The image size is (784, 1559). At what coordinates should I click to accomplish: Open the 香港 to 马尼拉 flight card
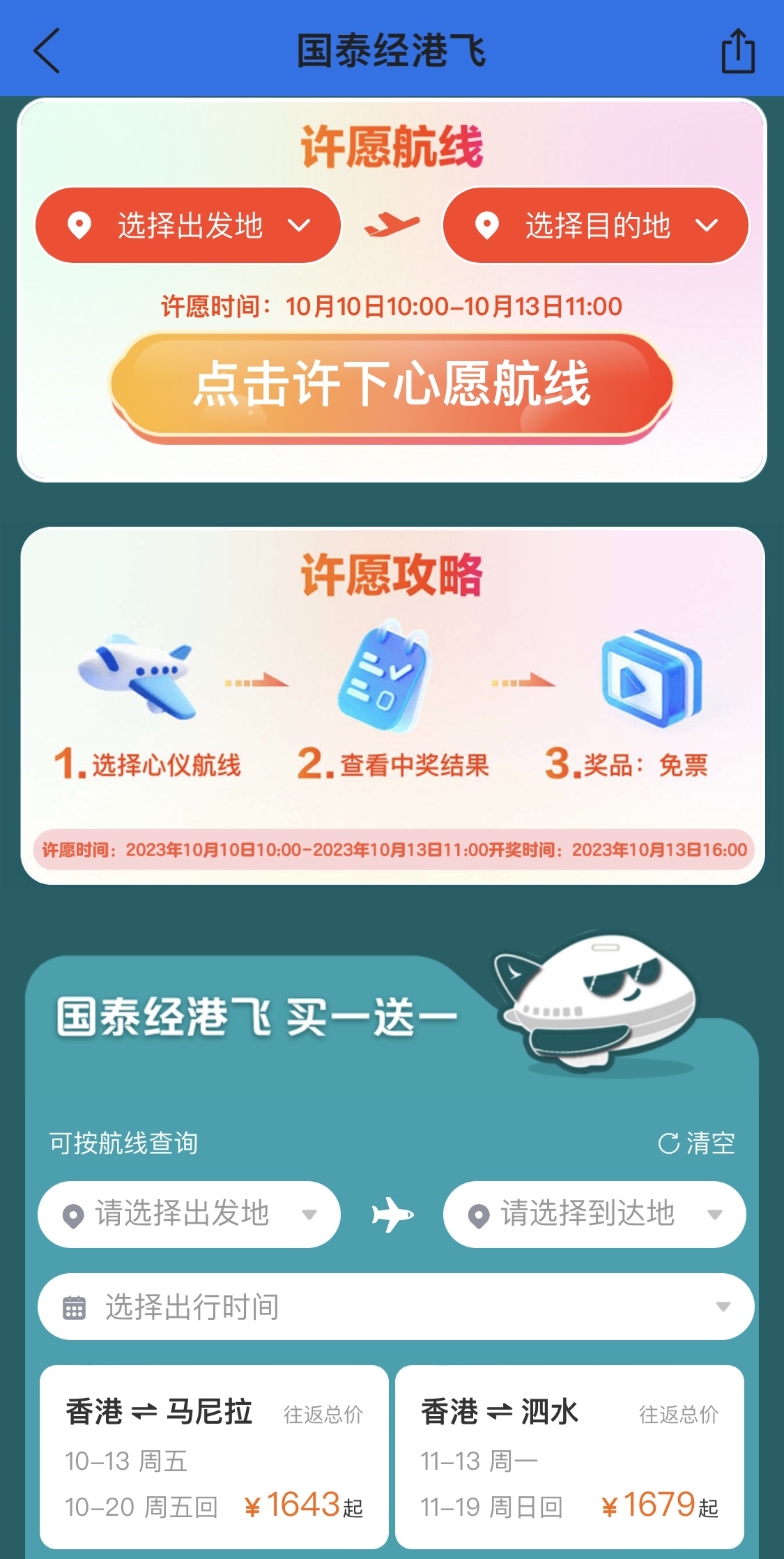click(x=214, y=1457)
